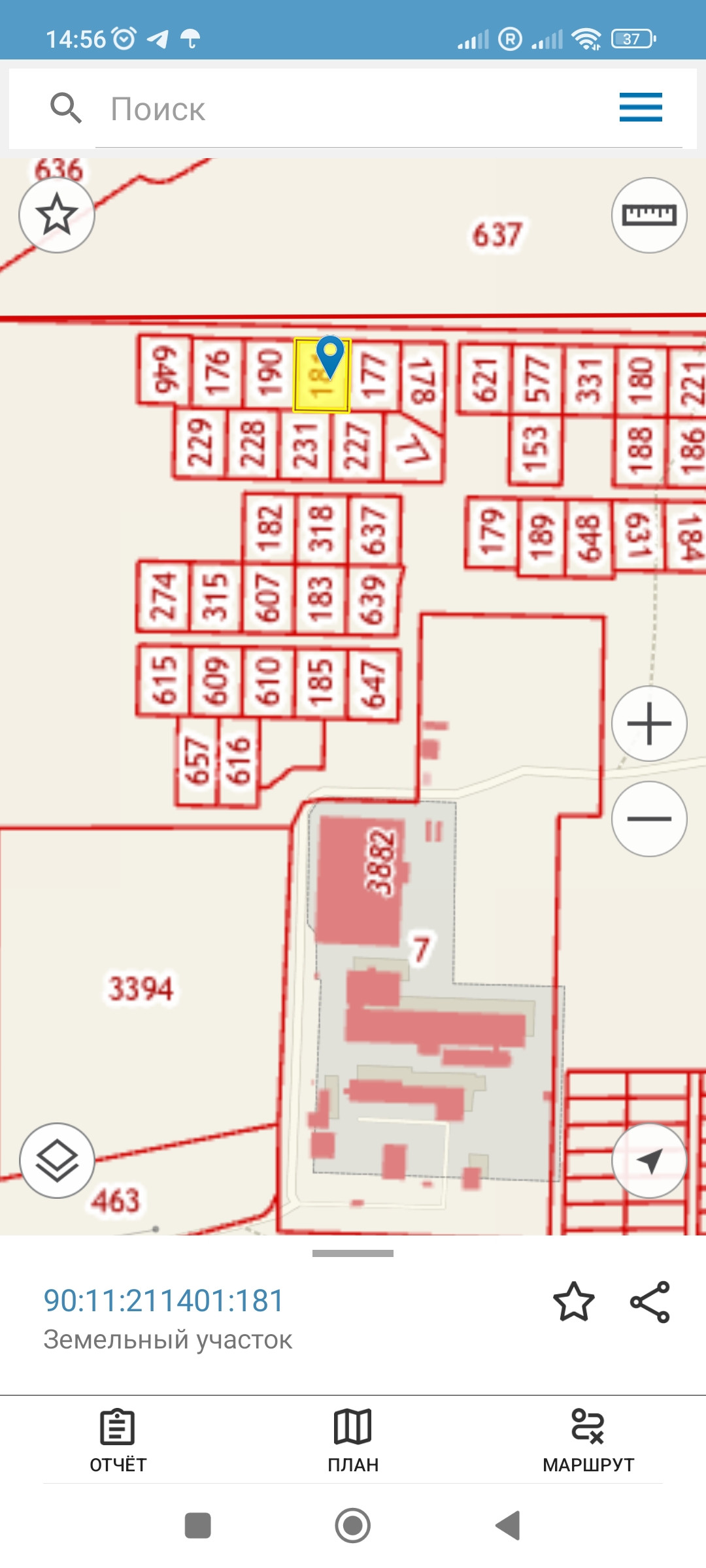Zoom out the map with minus
Screen dimensions: 706x1568
point(648,819)
